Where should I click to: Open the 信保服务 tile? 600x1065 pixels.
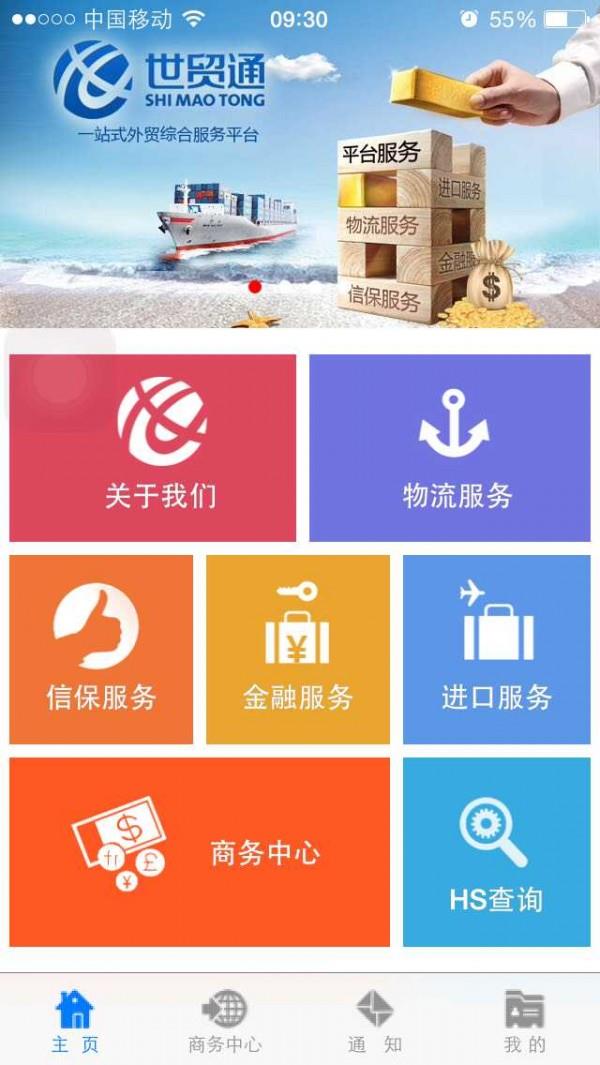(x=101, y=650)
